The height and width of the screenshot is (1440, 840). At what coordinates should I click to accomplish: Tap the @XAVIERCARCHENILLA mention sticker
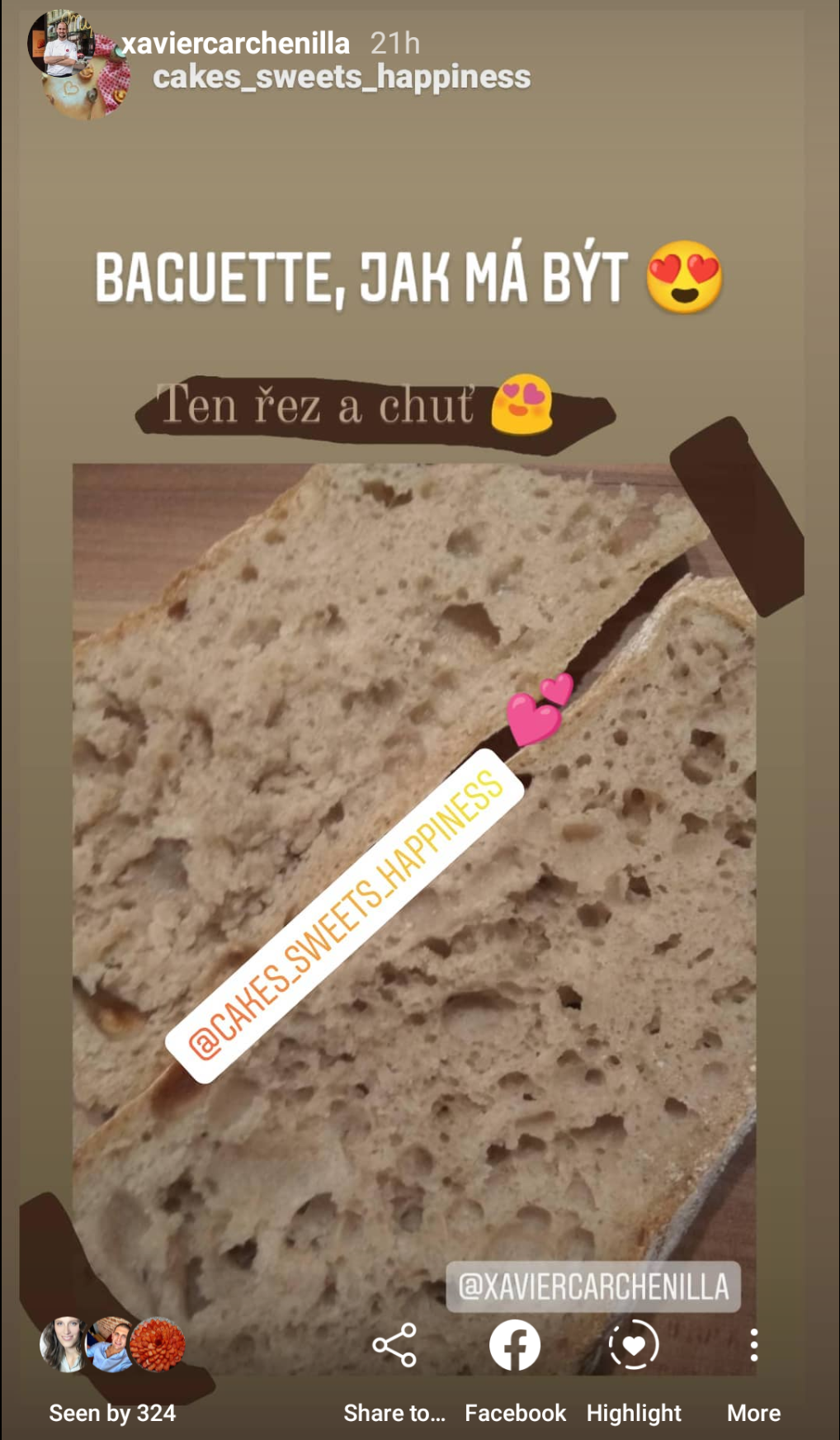coord(593,1287)
